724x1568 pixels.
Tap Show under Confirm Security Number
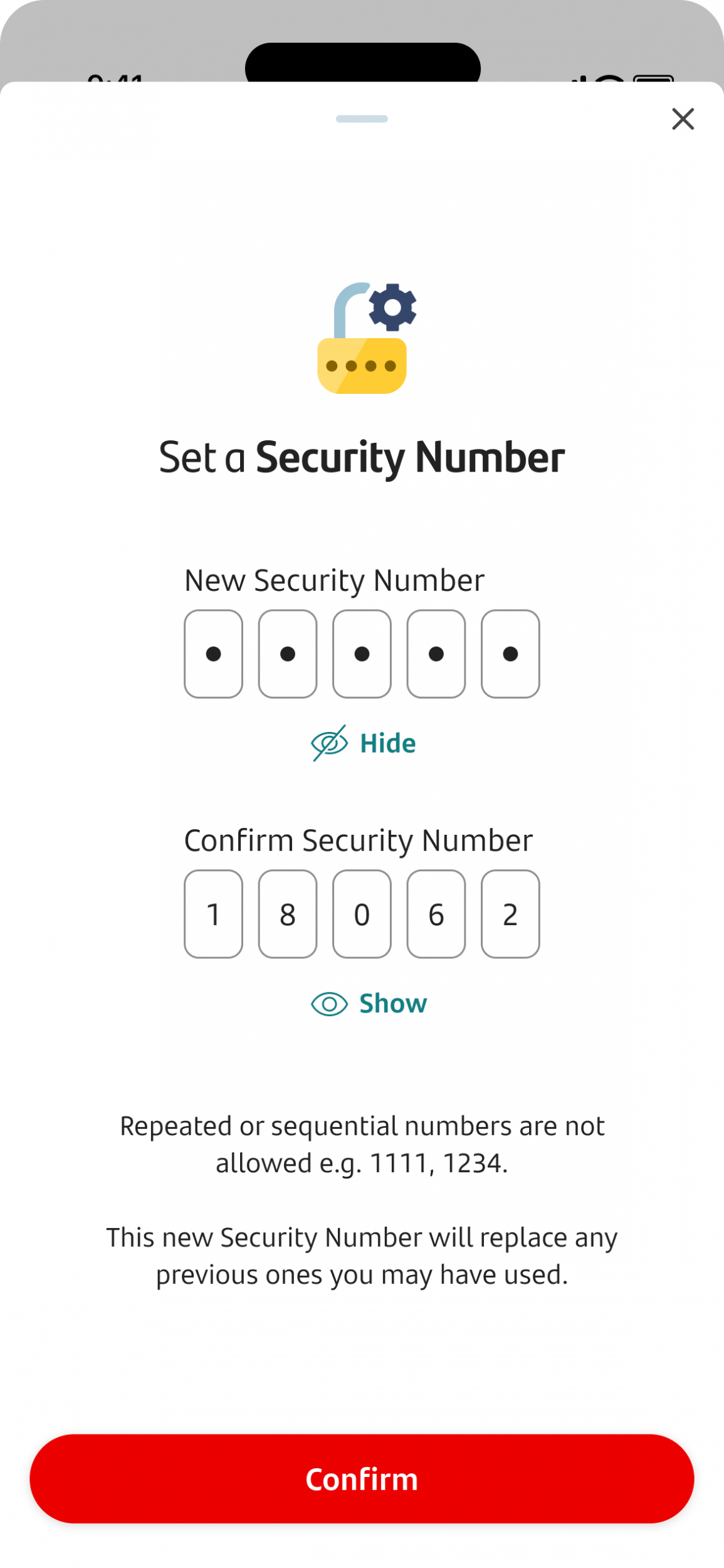(369, 1004)
